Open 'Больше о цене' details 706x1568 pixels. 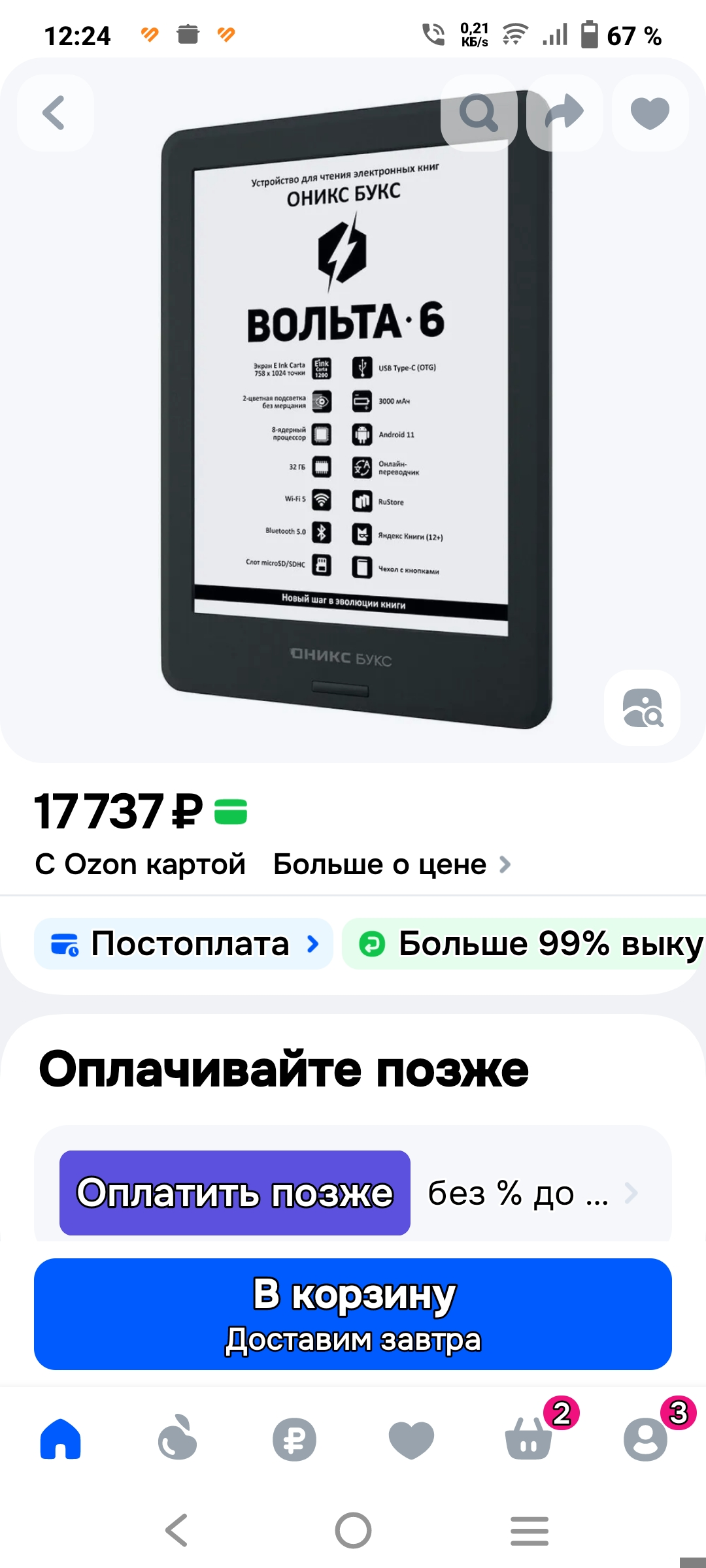pyautogui.click(x=391, y=864)
